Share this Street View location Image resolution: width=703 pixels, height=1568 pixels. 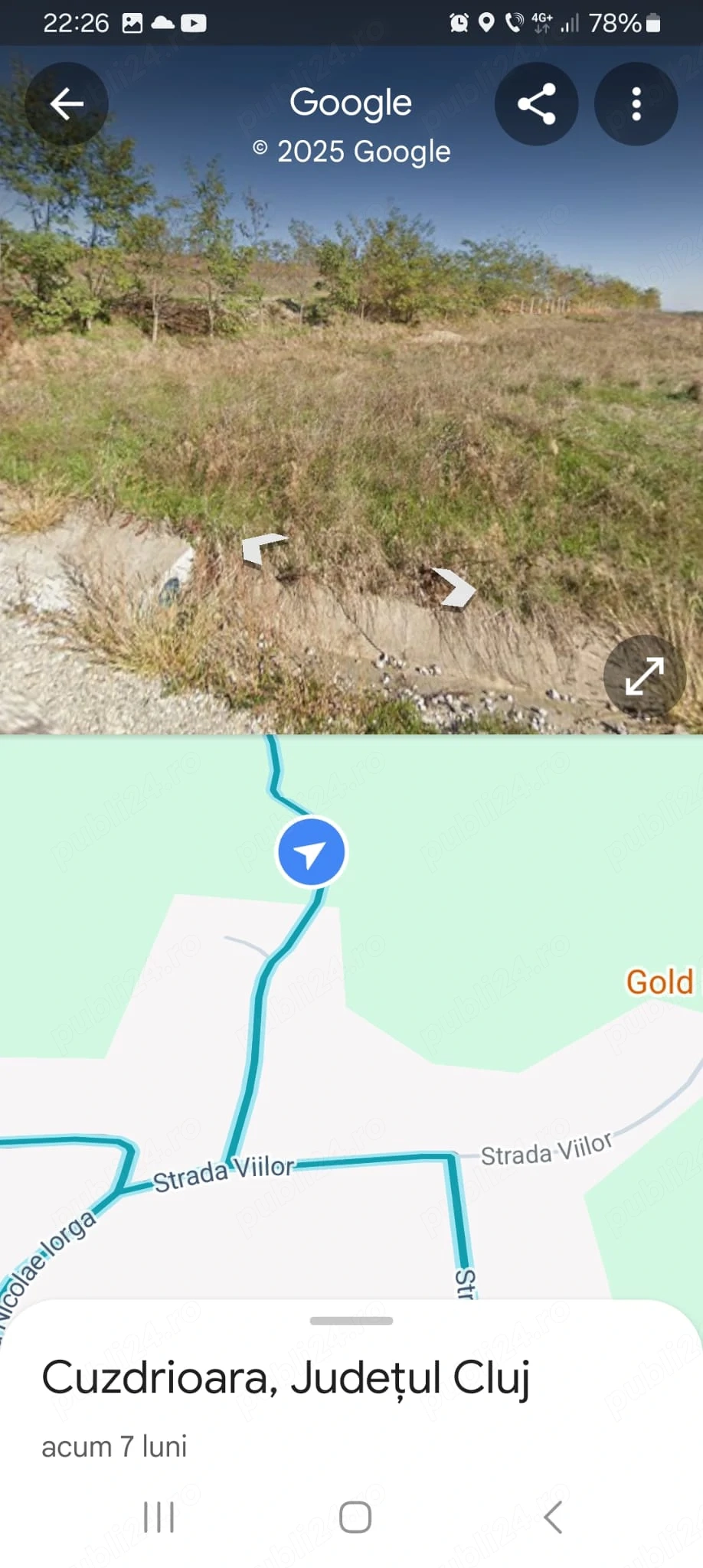click(536, 104)
